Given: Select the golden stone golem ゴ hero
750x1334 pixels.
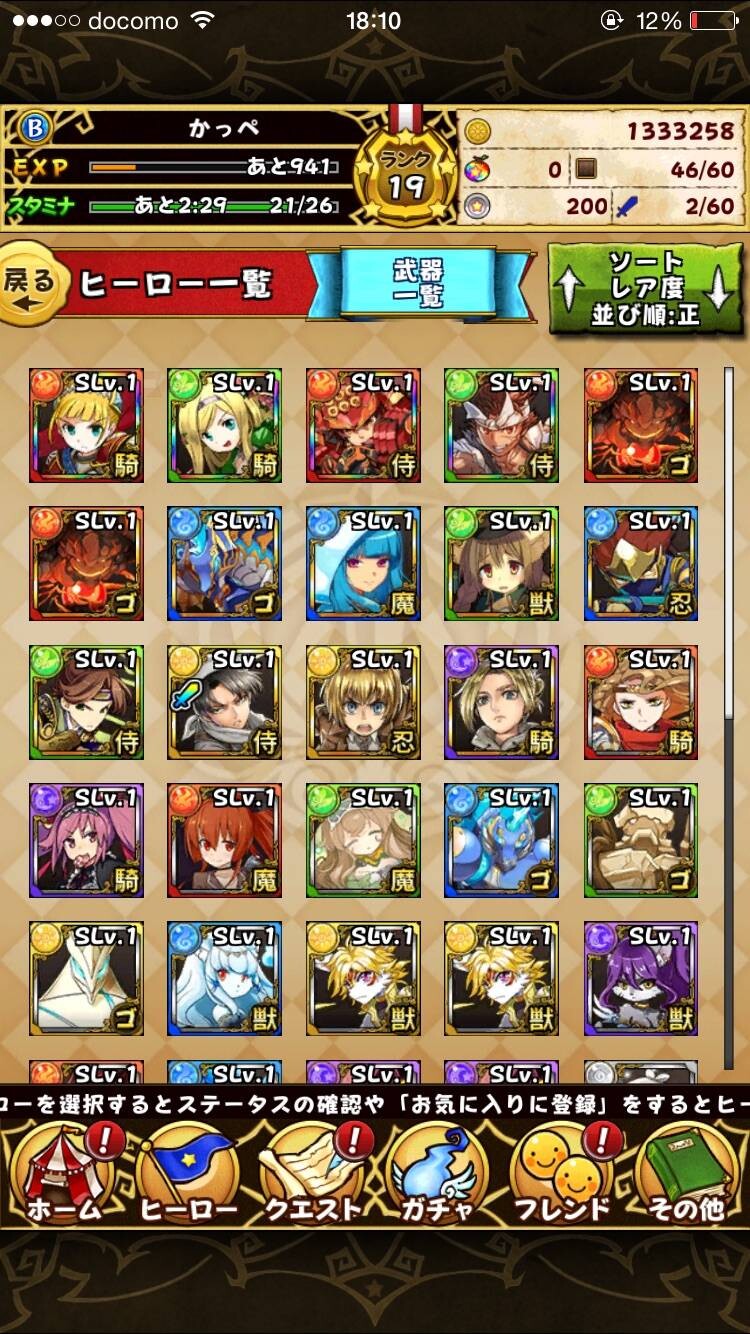Looking at the screenshot, I should 641,840.
